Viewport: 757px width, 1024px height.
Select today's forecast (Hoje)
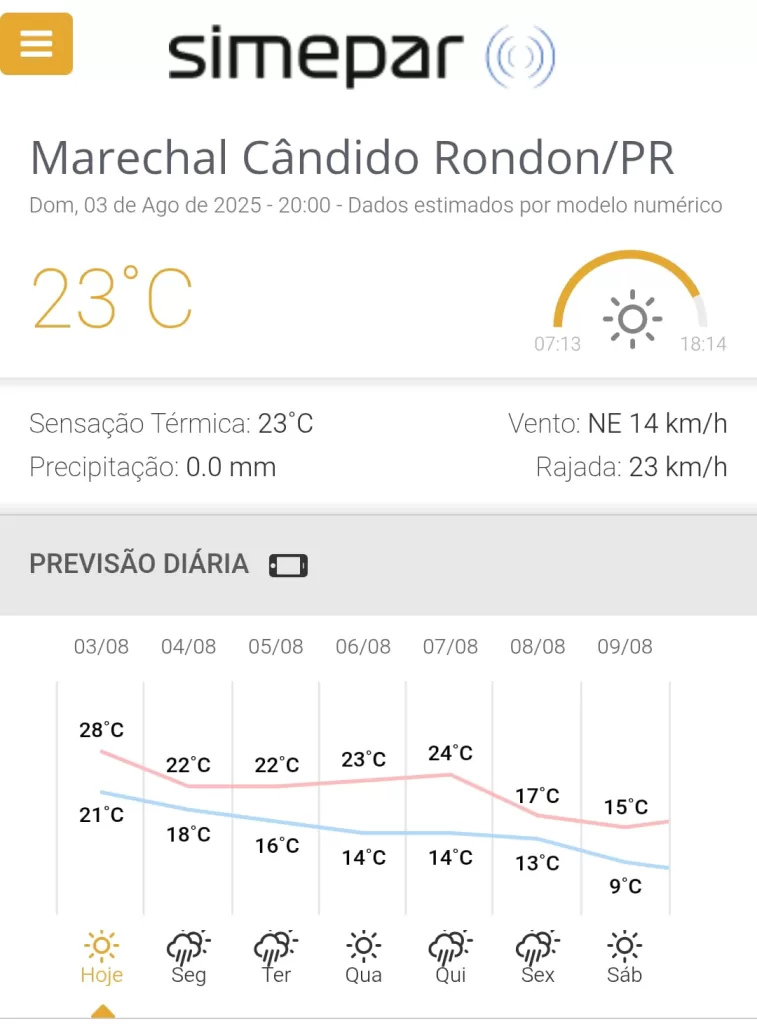[x=101, y=956]
